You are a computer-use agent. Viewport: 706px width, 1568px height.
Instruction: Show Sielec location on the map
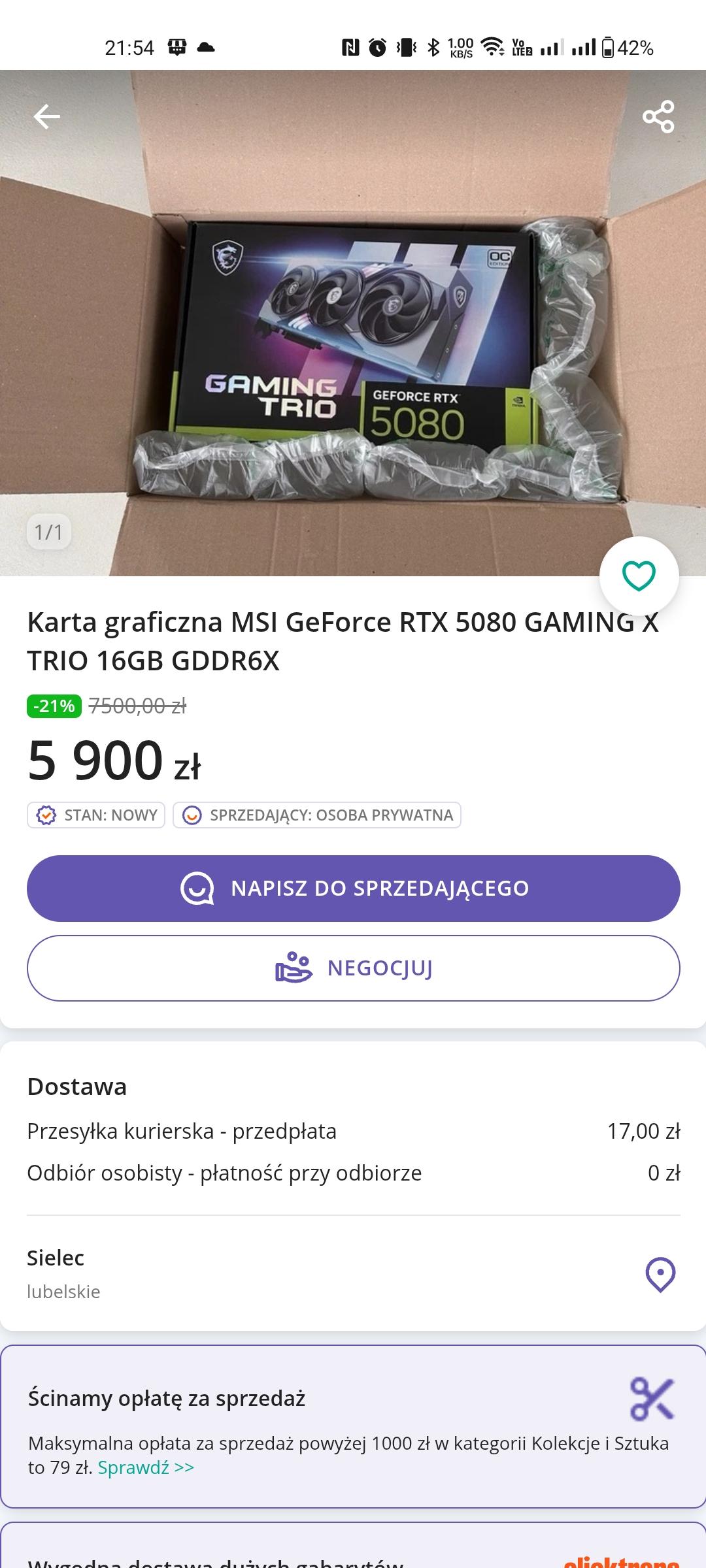660,1274
